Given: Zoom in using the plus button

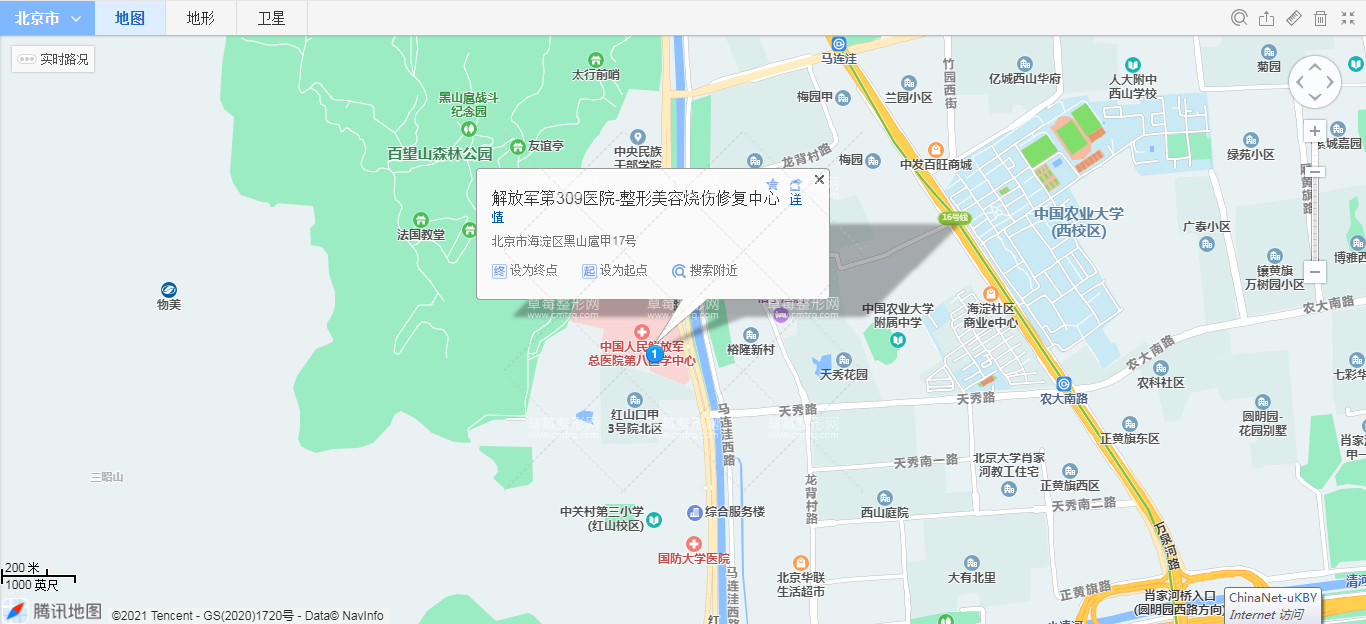Looking at the screenshot, I should (x=1315, y=131).
